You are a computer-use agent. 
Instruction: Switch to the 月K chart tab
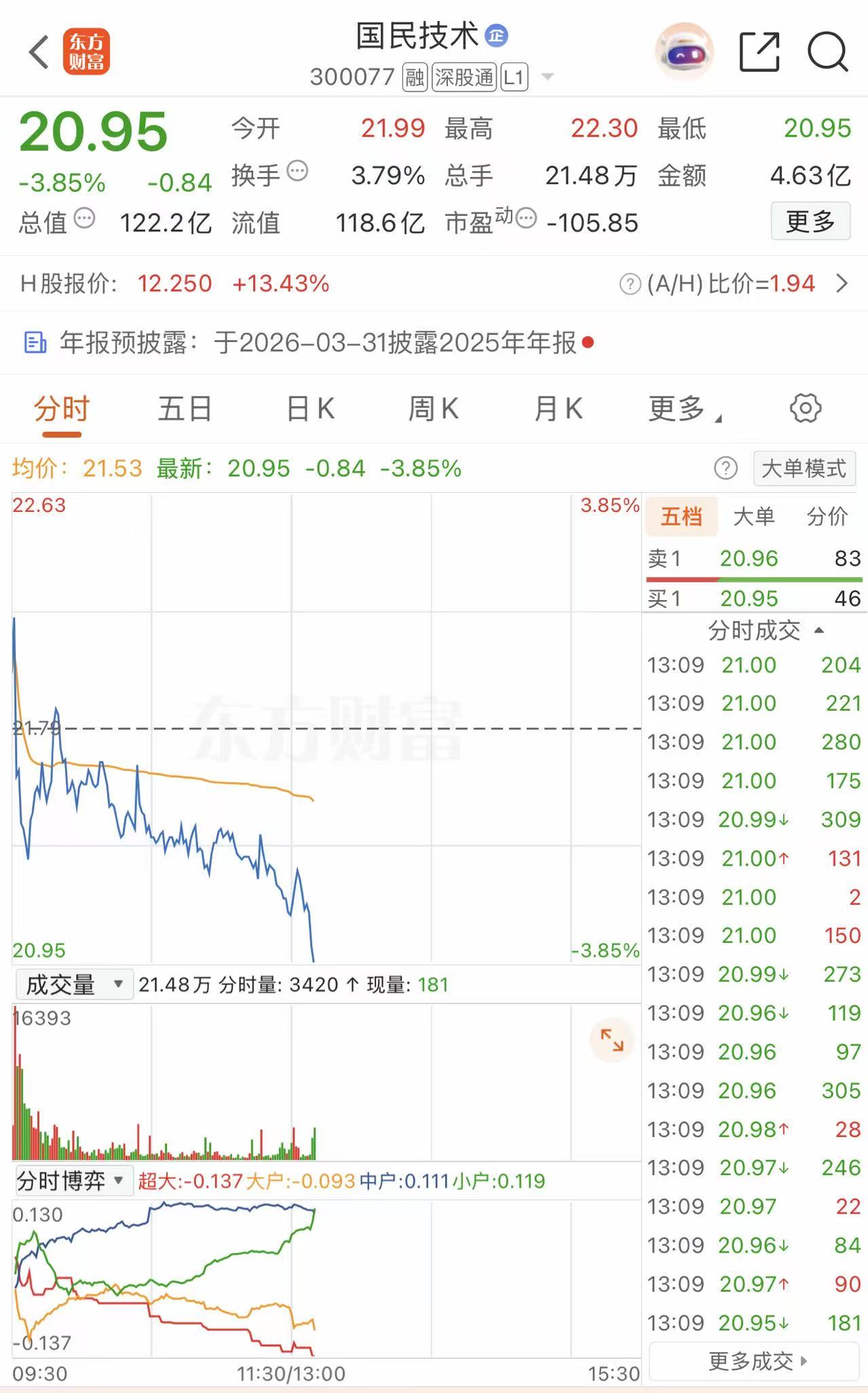coord(558,409)
